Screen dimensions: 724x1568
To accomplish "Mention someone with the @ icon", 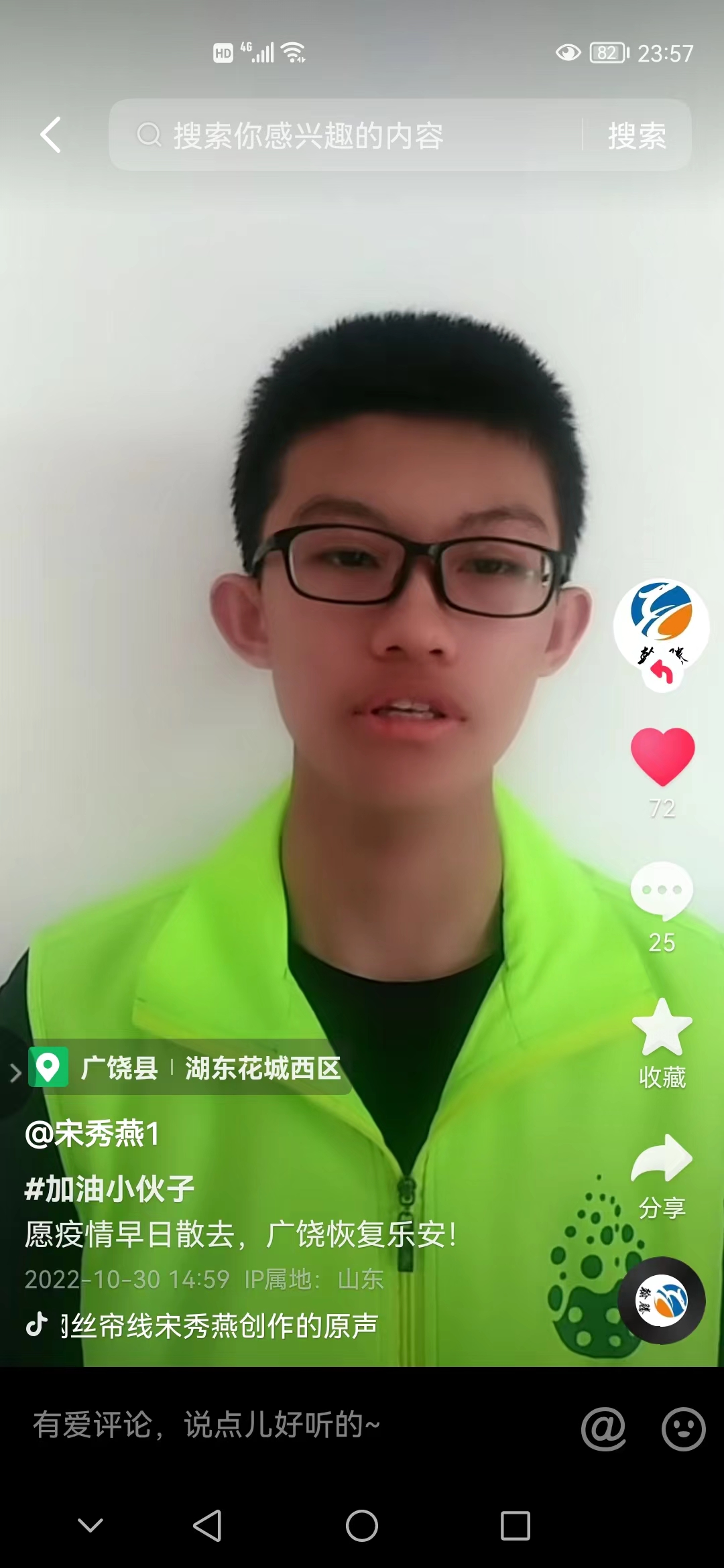I will pyautogui.click(x=603, y=1429).
